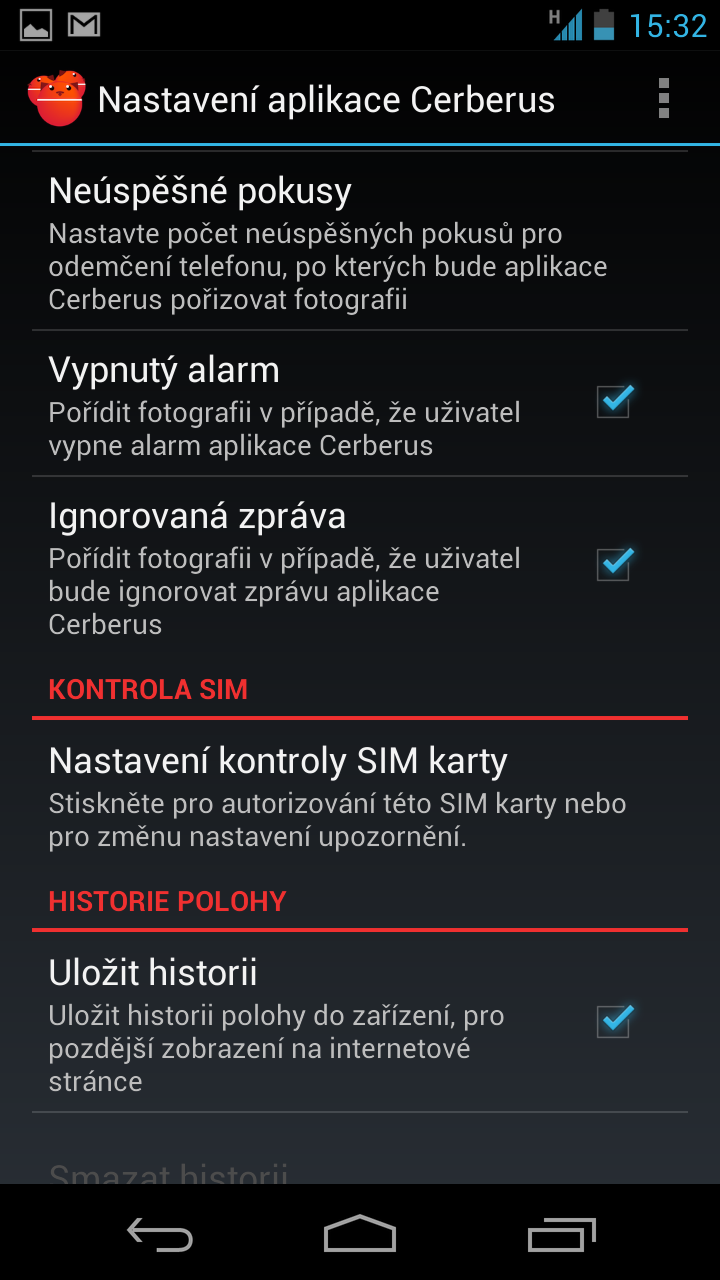Open Nastavení kontroly SIM karty
The width and height of the screenshot is (720, 1280).
click(360, 795)
